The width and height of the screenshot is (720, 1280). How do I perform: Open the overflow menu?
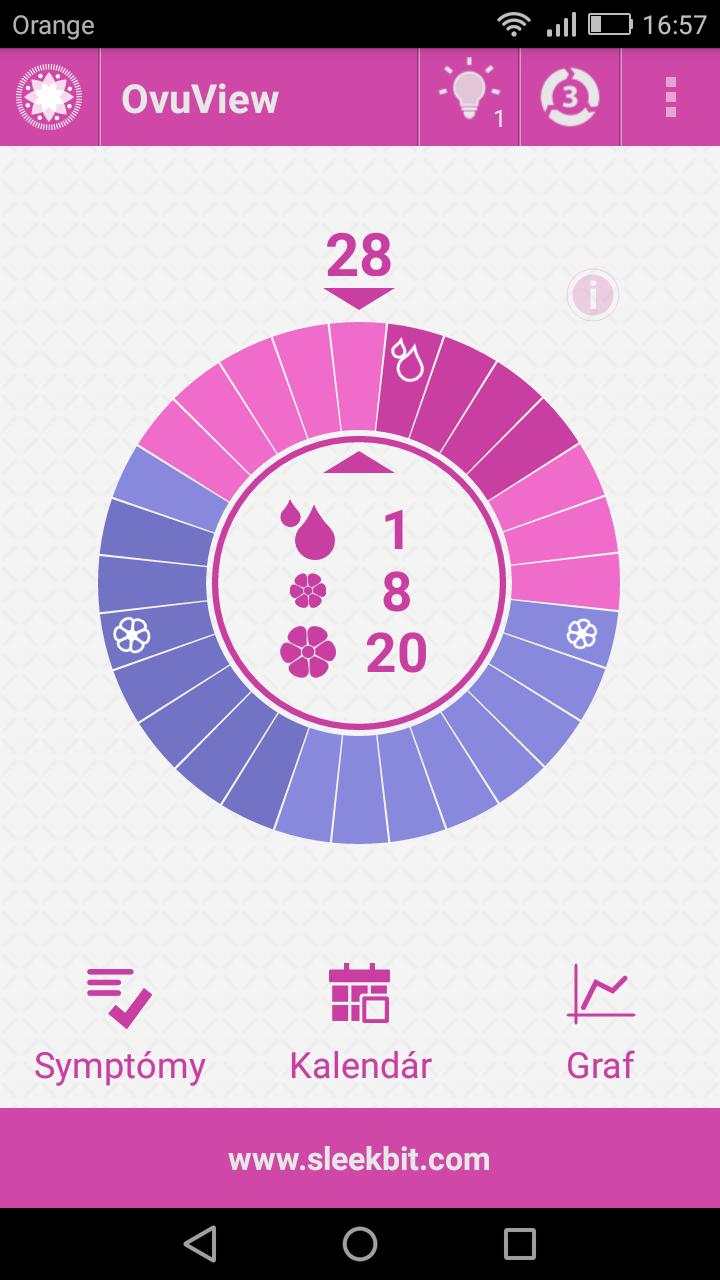(x=670, y=98)
